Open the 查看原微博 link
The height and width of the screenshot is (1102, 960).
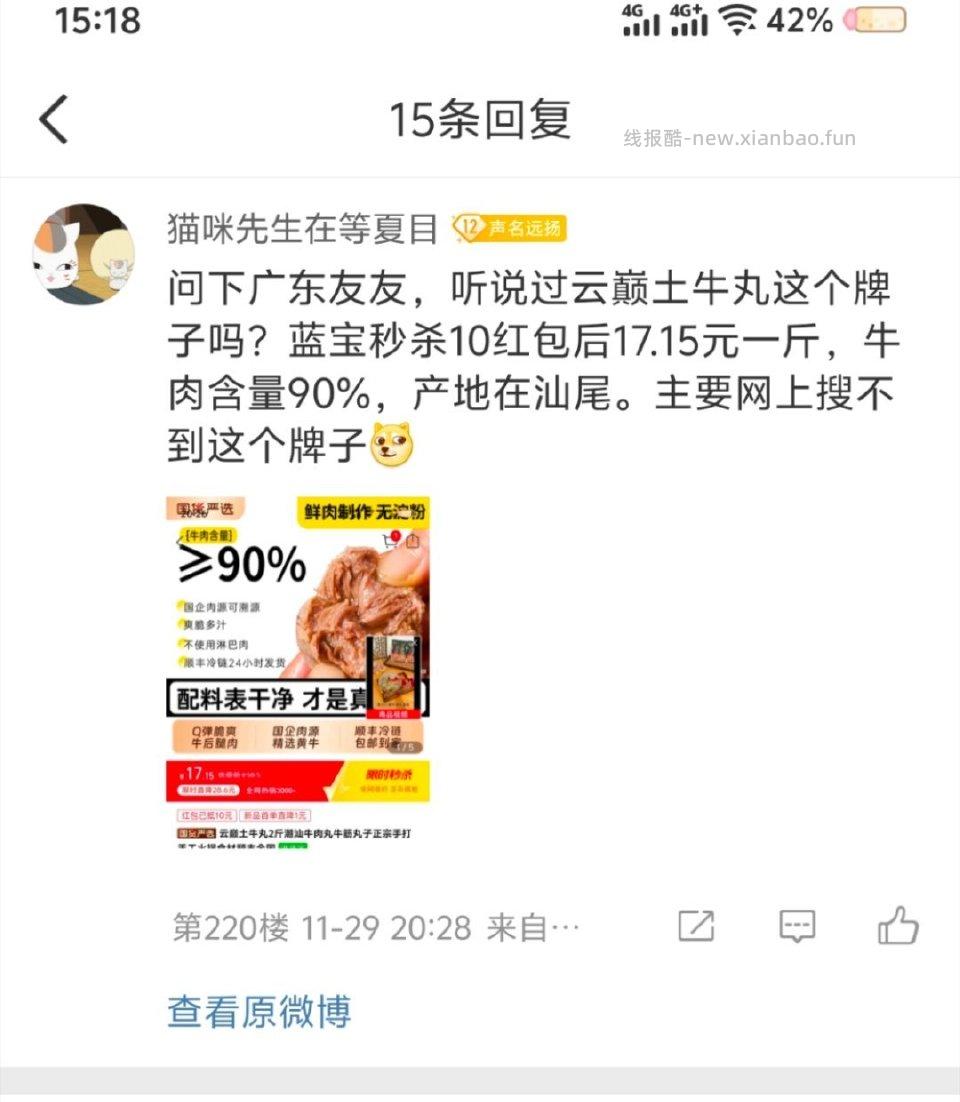point(257,1011)
